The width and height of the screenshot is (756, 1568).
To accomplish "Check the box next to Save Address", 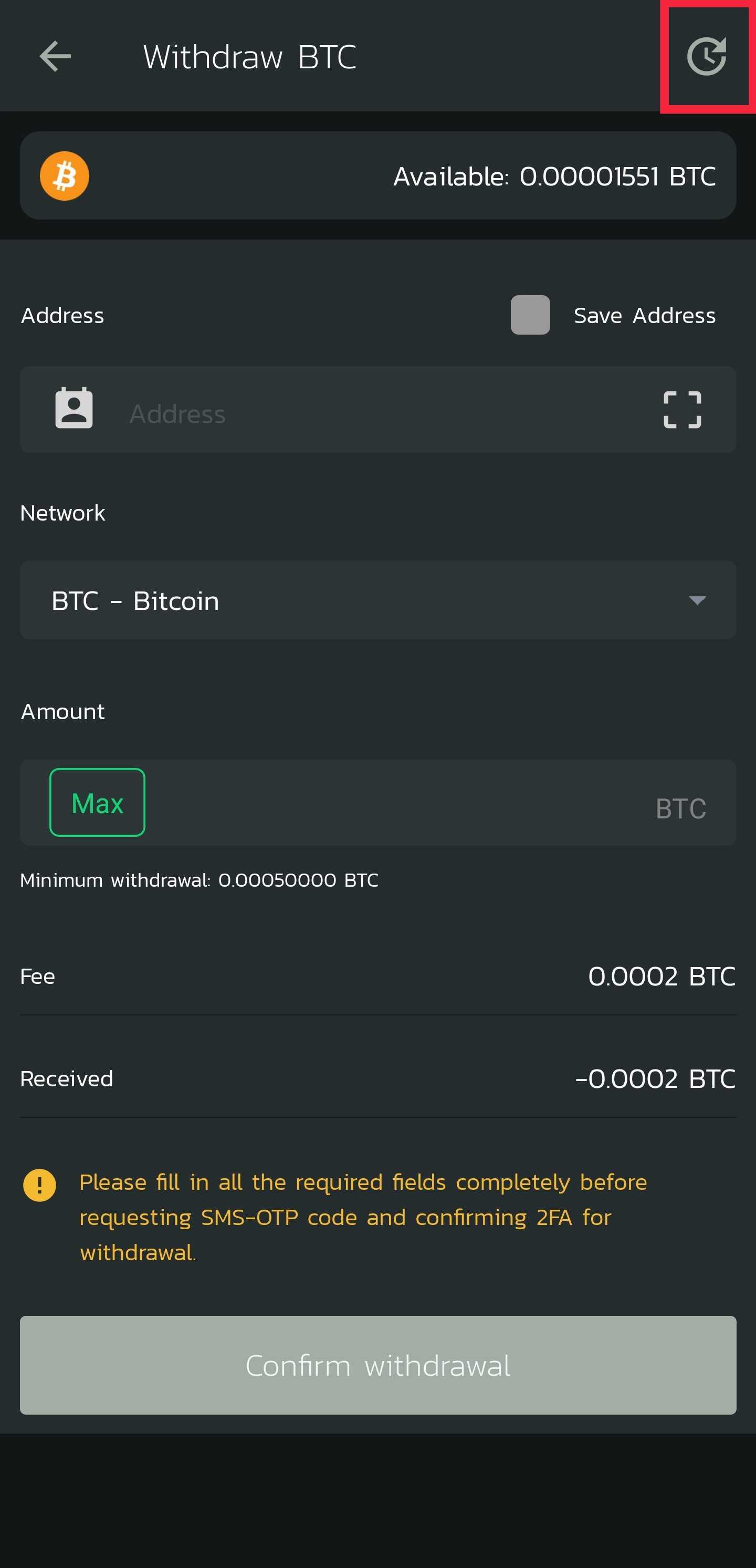I will tap(530, 316).
